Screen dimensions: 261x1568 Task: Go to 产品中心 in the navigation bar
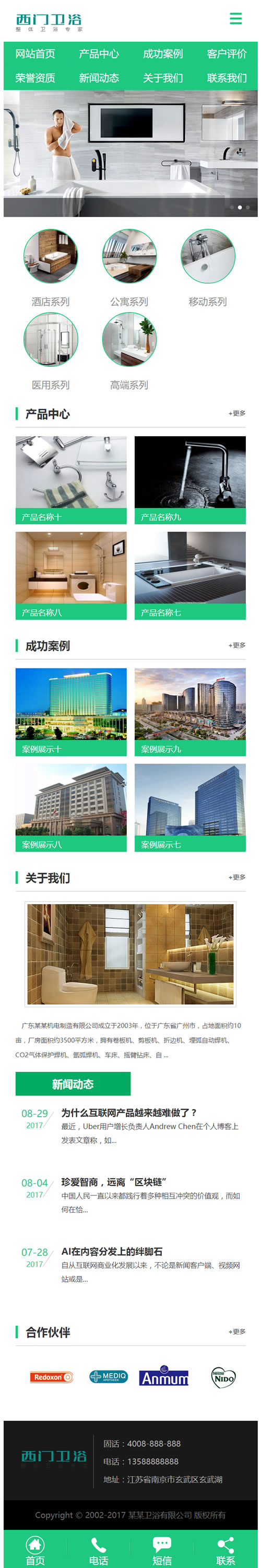[99, 54]
